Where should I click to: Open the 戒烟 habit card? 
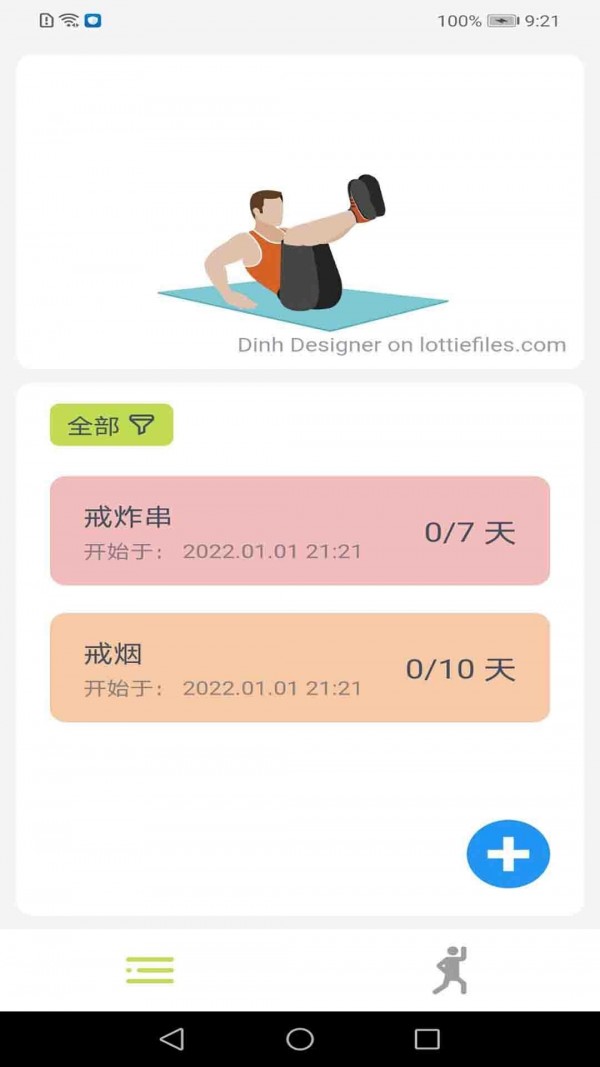300,667
